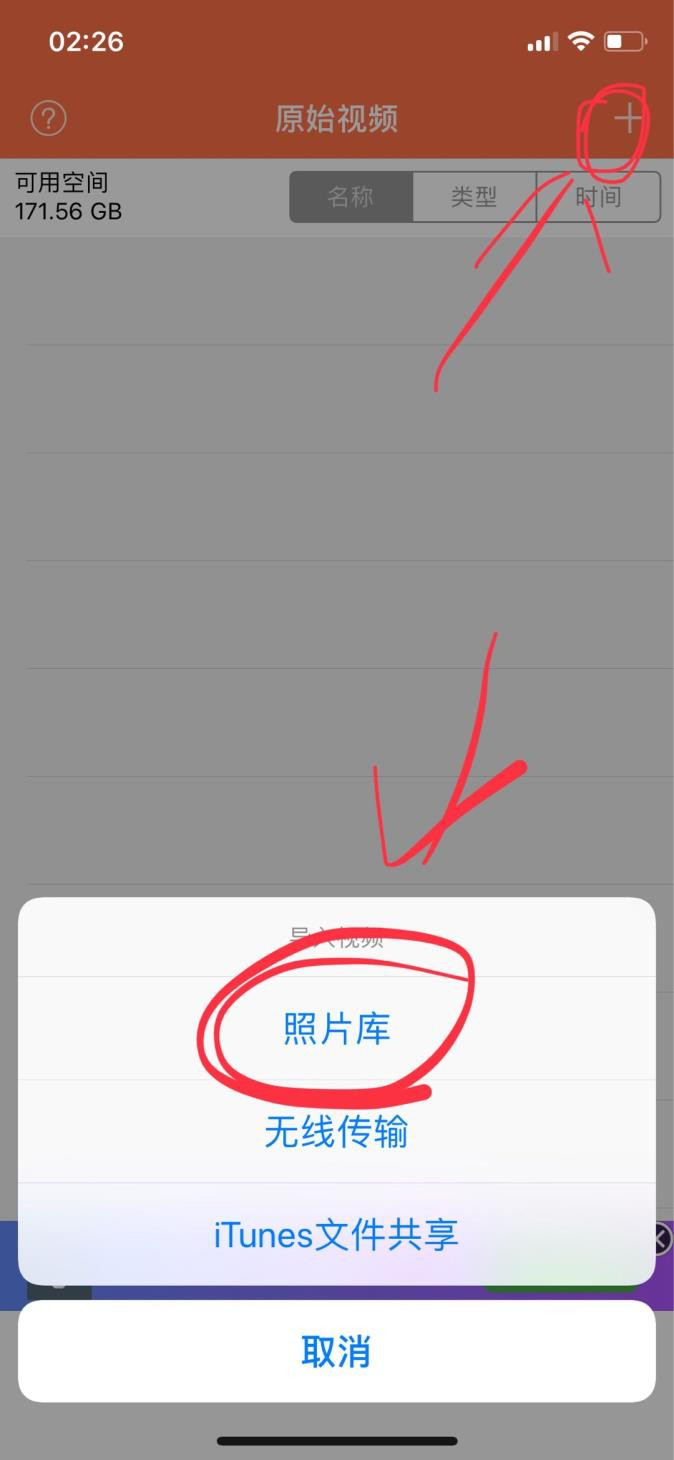This screenshot has width=674, height=1460.
Task: Close the ad banner at bottom
Action: point(661,1241)
